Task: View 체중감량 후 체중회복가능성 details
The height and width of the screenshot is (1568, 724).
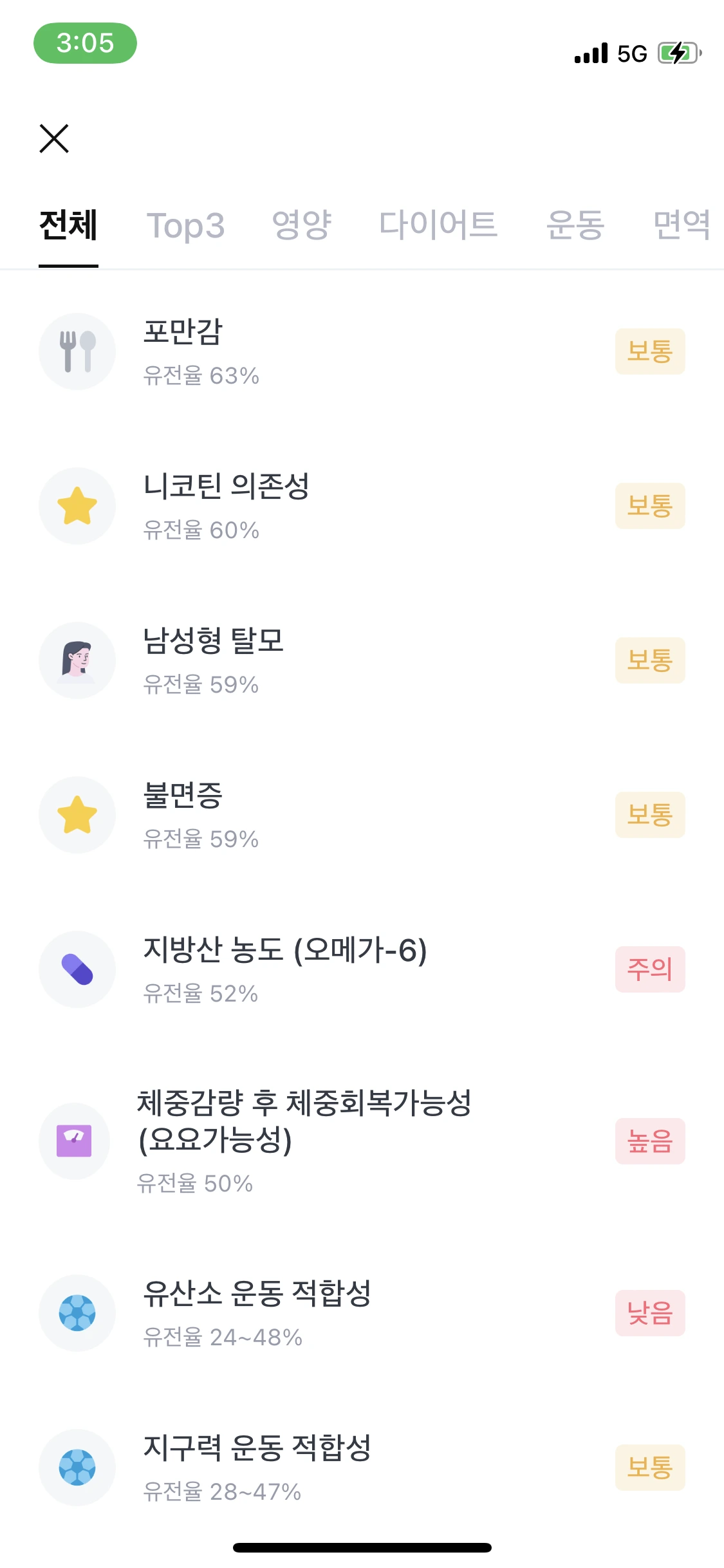Action: (360, 1141)
